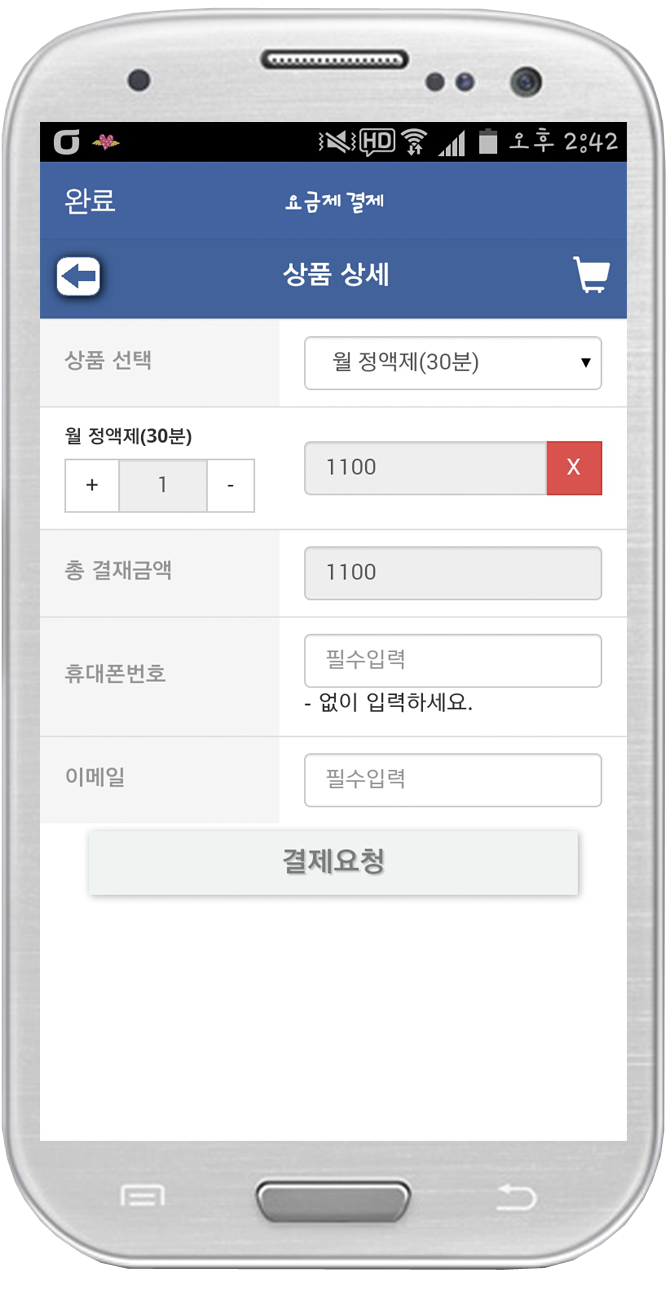Expand the 상품 선택 dropdown
The image size is (666, 1293).
[x=453, y=363]
